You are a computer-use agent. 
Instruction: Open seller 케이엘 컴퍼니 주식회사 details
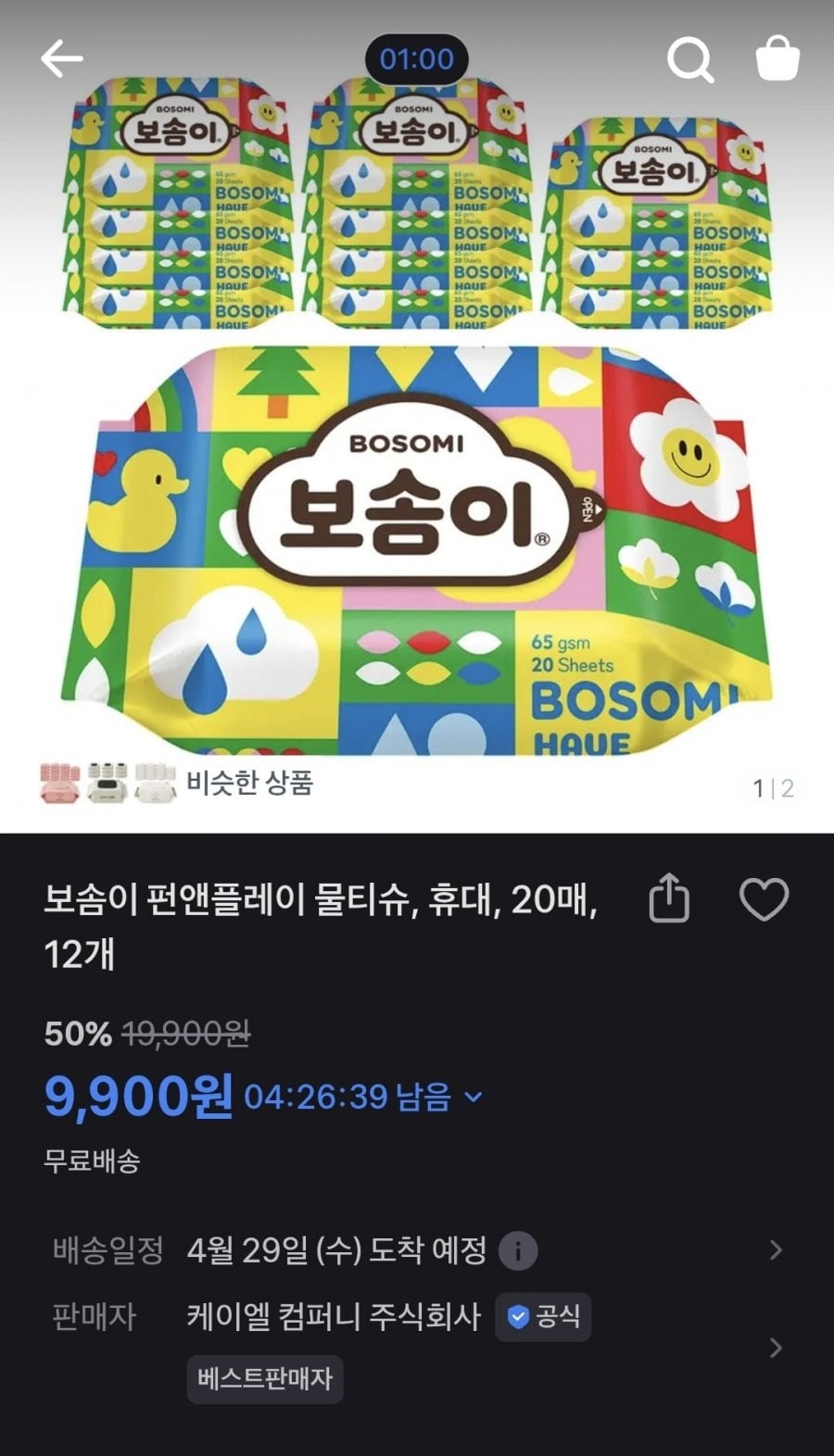(334, 1316)
